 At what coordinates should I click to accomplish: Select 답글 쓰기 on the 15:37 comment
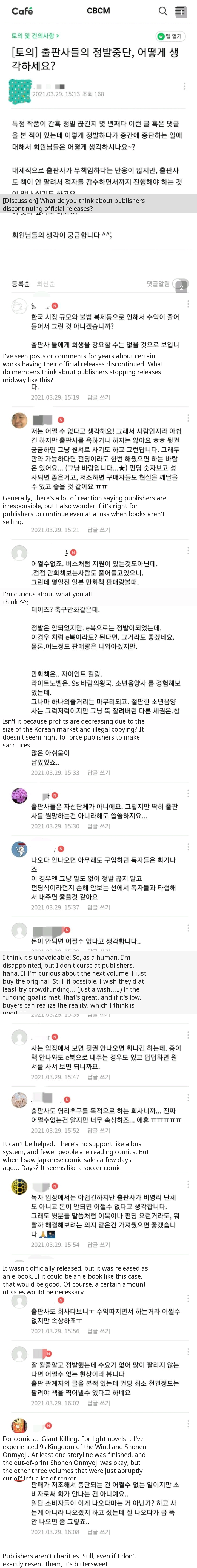point(99,907)
